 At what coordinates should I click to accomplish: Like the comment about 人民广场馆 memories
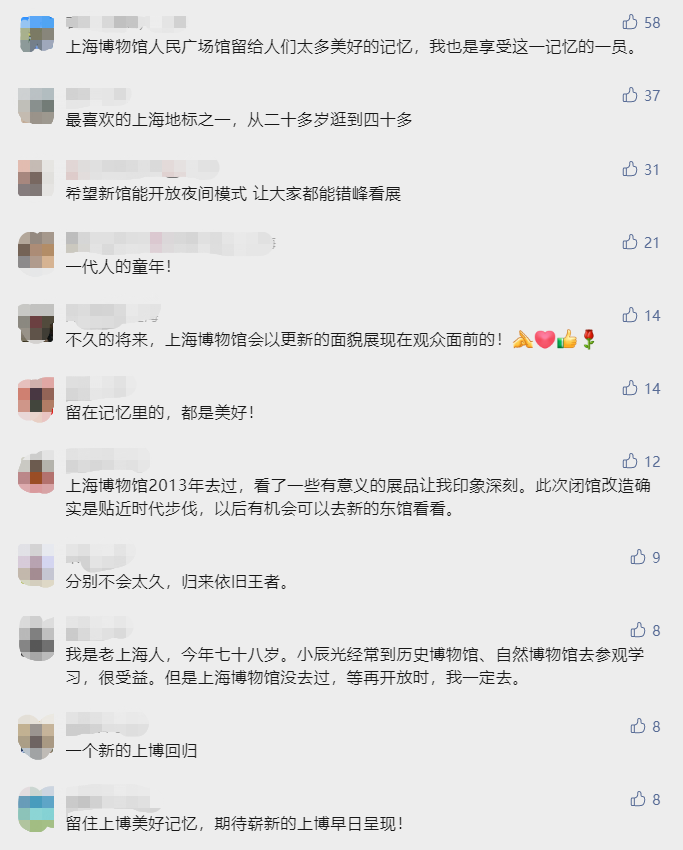(630, 22)
